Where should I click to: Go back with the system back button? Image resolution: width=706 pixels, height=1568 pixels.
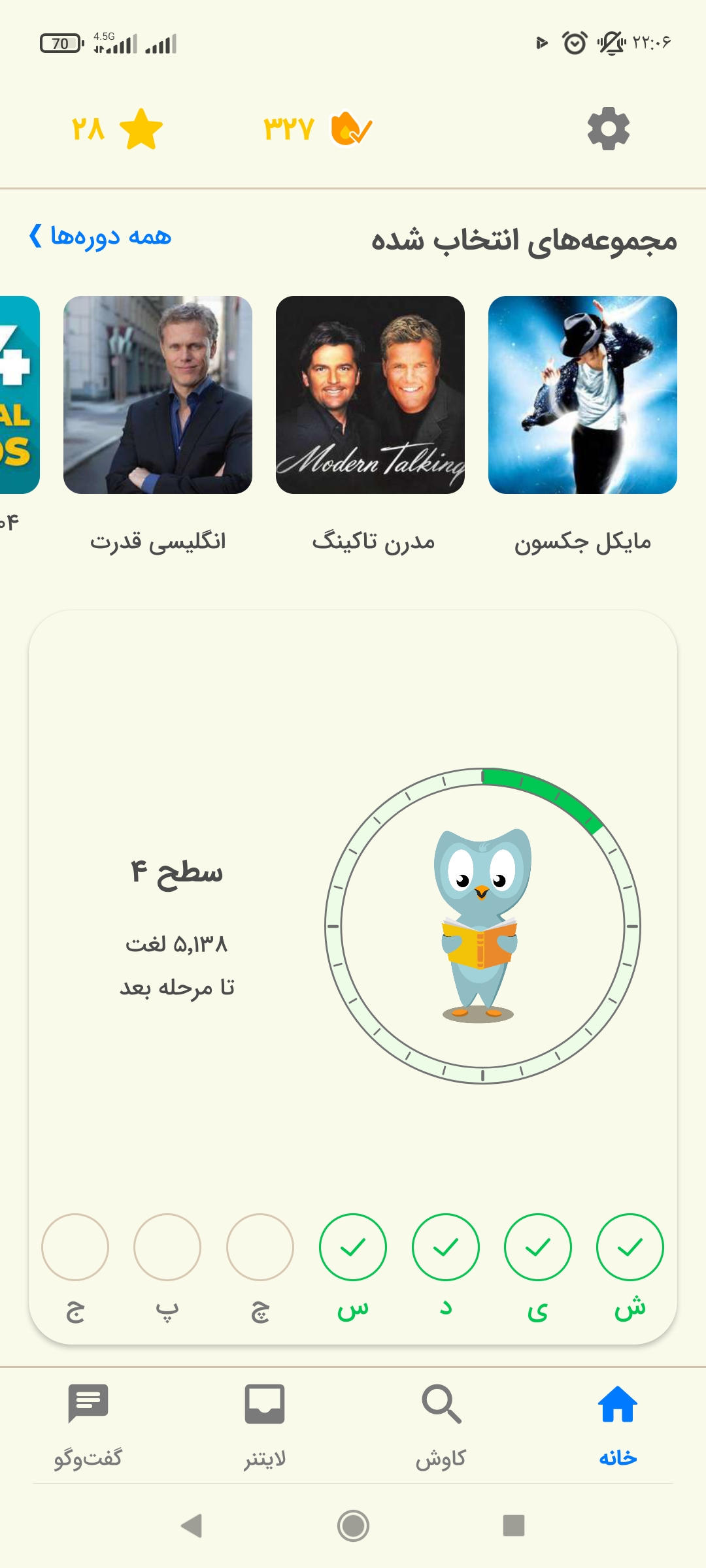click(192, 1526)
